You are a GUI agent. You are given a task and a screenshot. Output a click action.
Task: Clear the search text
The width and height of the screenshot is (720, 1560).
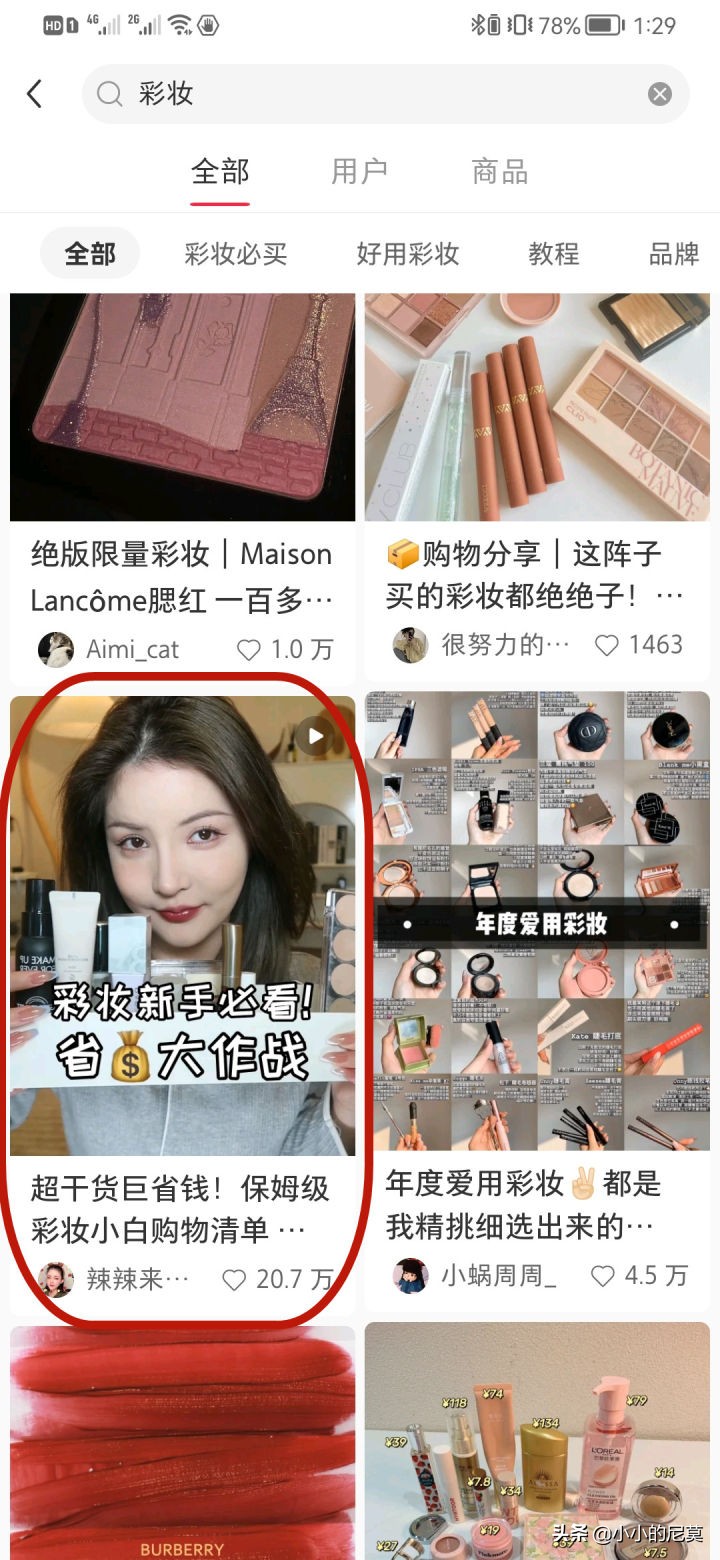(660, 94)
